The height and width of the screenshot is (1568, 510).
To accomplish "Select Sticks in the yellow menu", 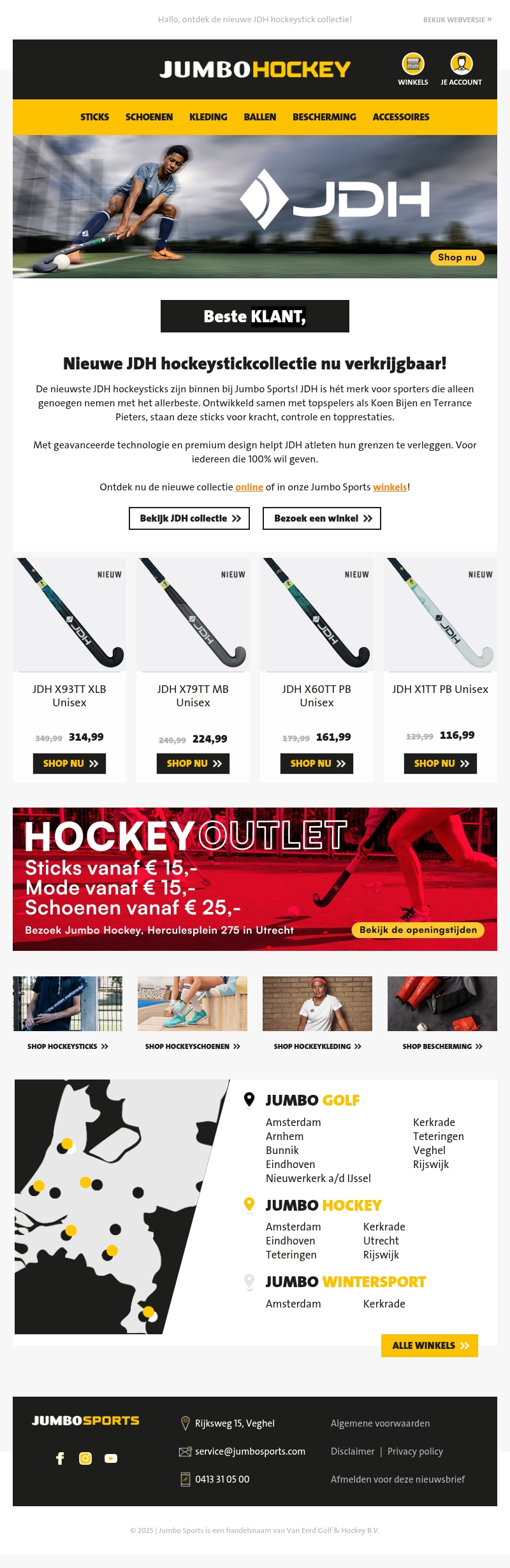I will (94, 117).
